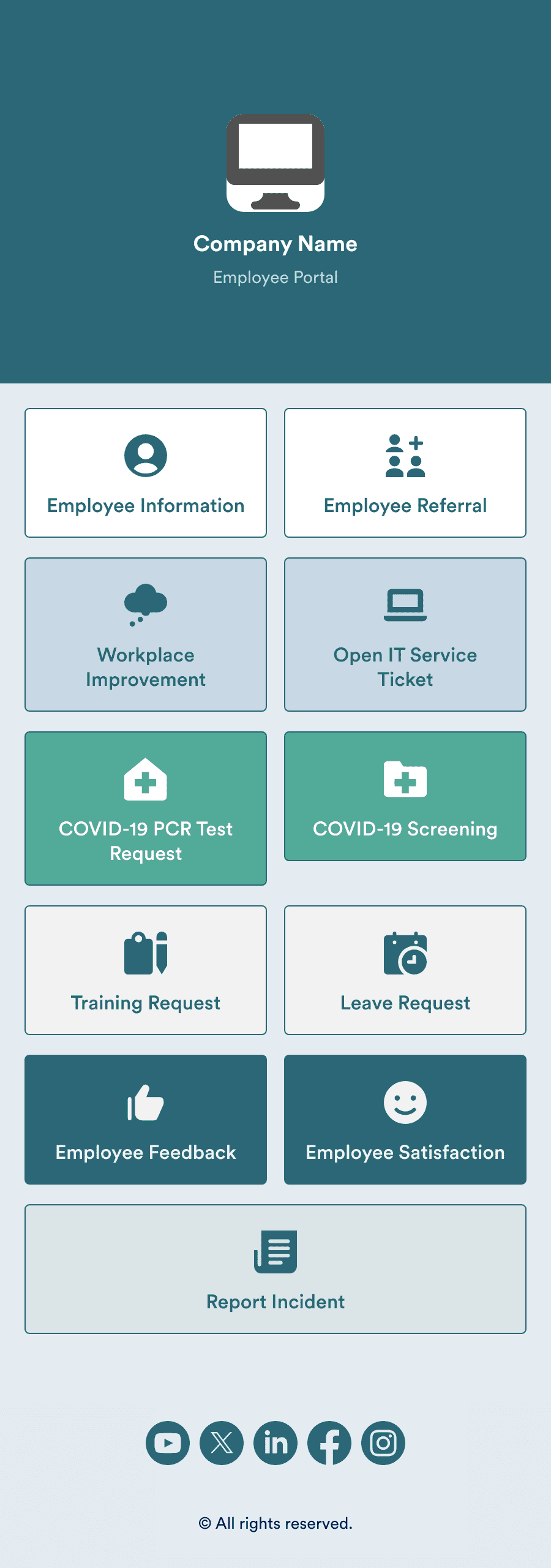The width and height of the screenshot is (551, 1568).
Task: Click the Facebook icon in the footer
Action: (329, 1442)
